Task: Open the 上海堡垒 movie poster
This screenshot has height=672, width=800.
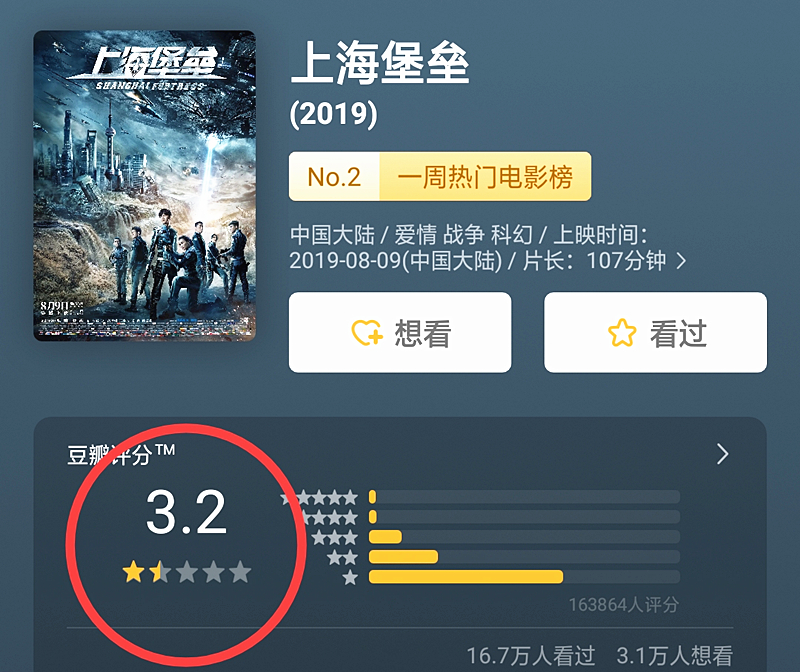Action: [x=144, y=186]
